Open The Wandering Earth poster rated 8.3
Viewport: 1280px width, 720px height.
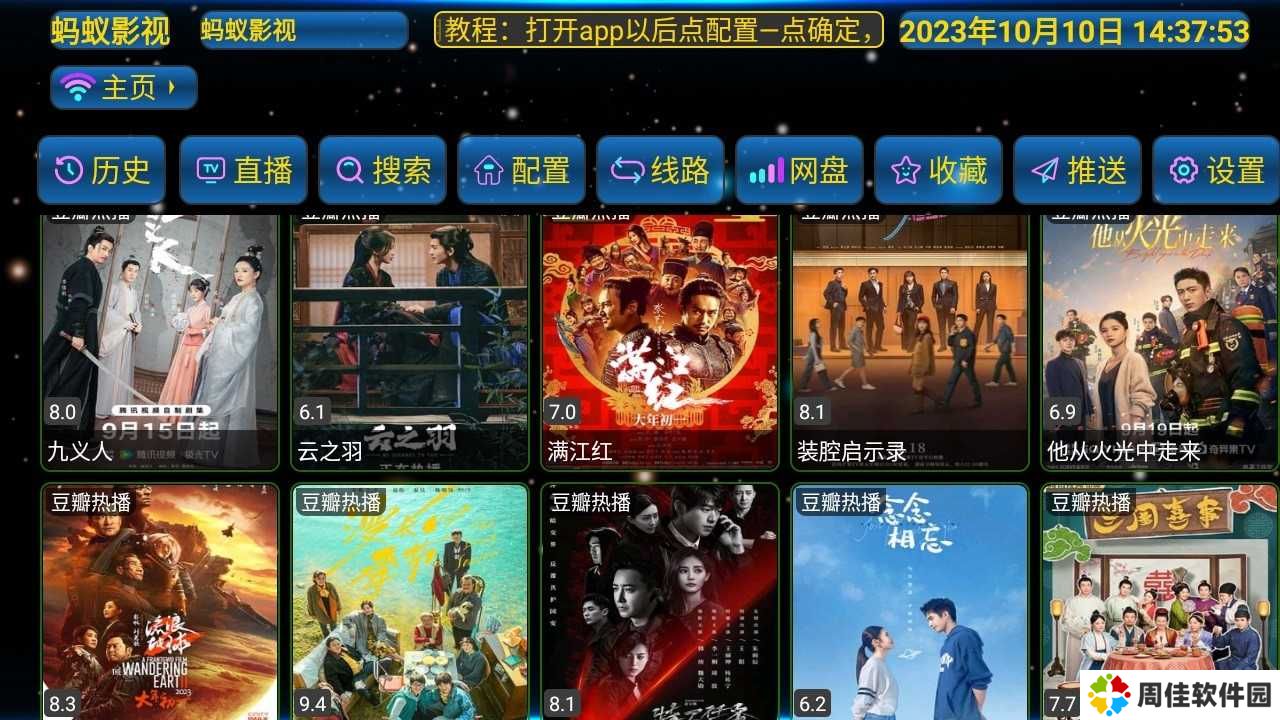(160, 600)
